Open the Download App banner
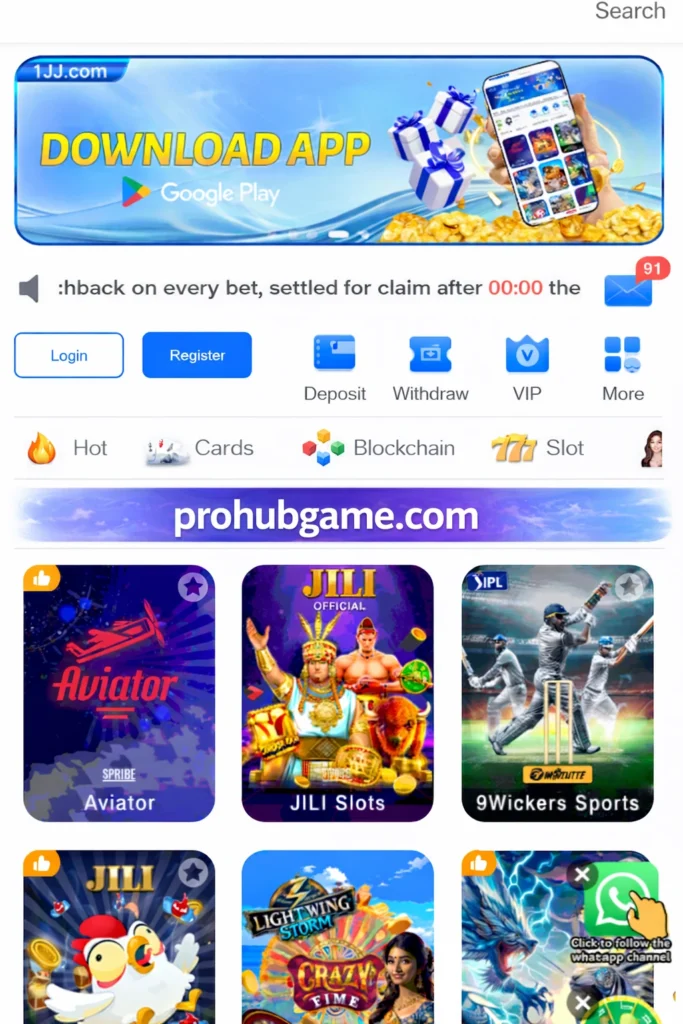This screenshot has width=683, height=1024. tap(339, 150)
